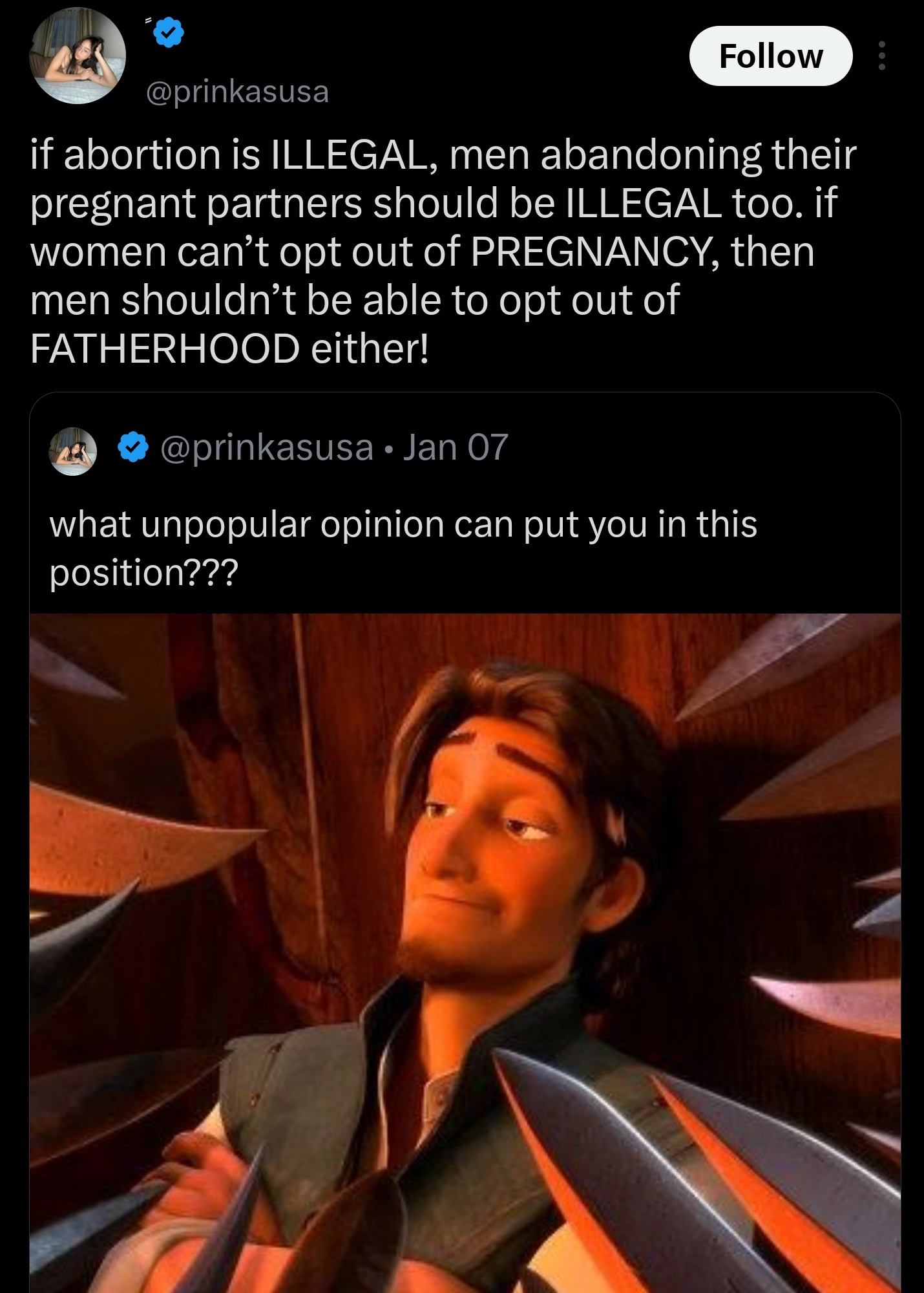
Task: Open the author's profile picture
Action: click(x=78, y=56)
